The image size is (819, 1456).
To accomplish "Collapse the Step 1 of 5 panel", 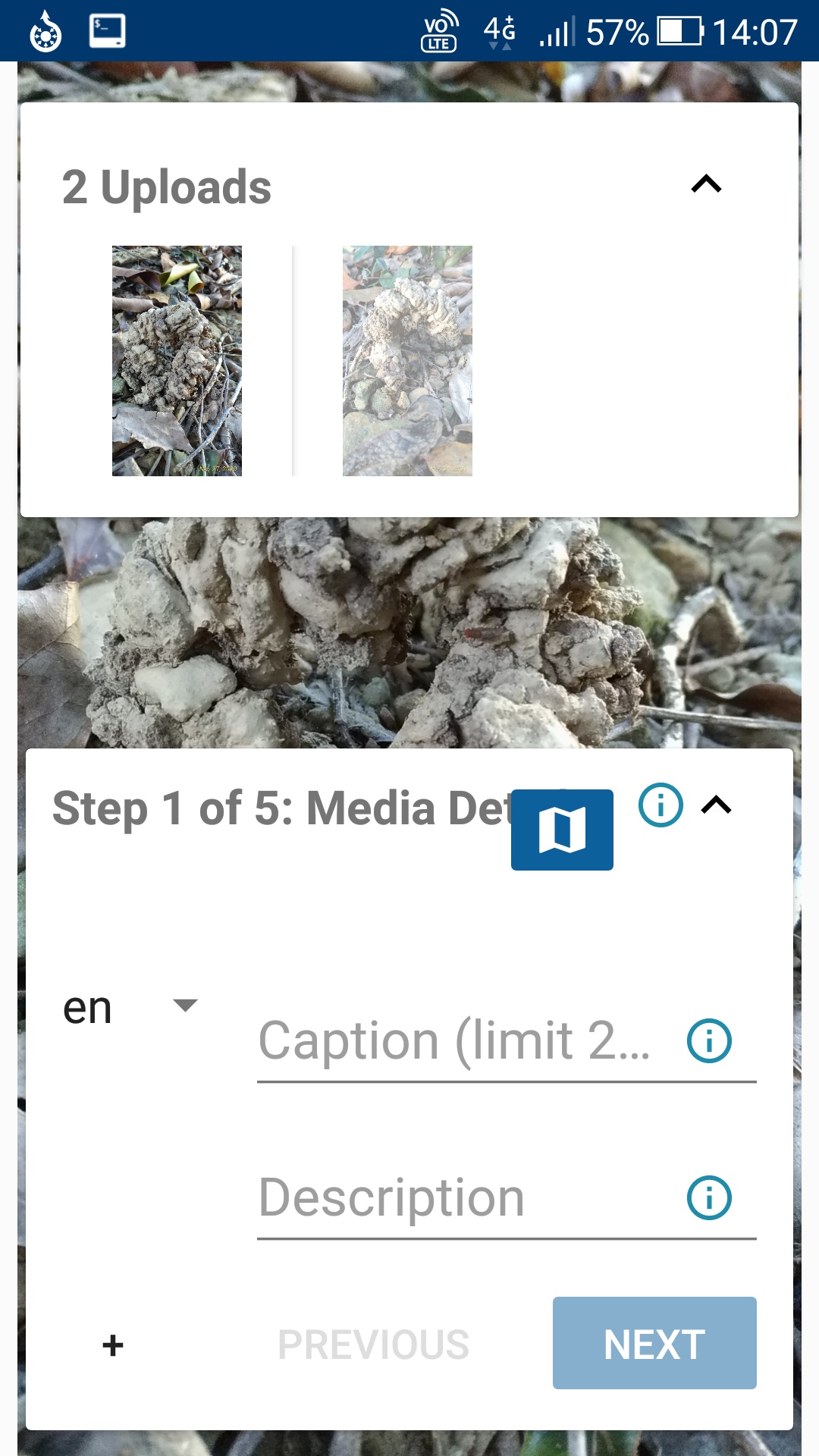I will tap(717, 806).
